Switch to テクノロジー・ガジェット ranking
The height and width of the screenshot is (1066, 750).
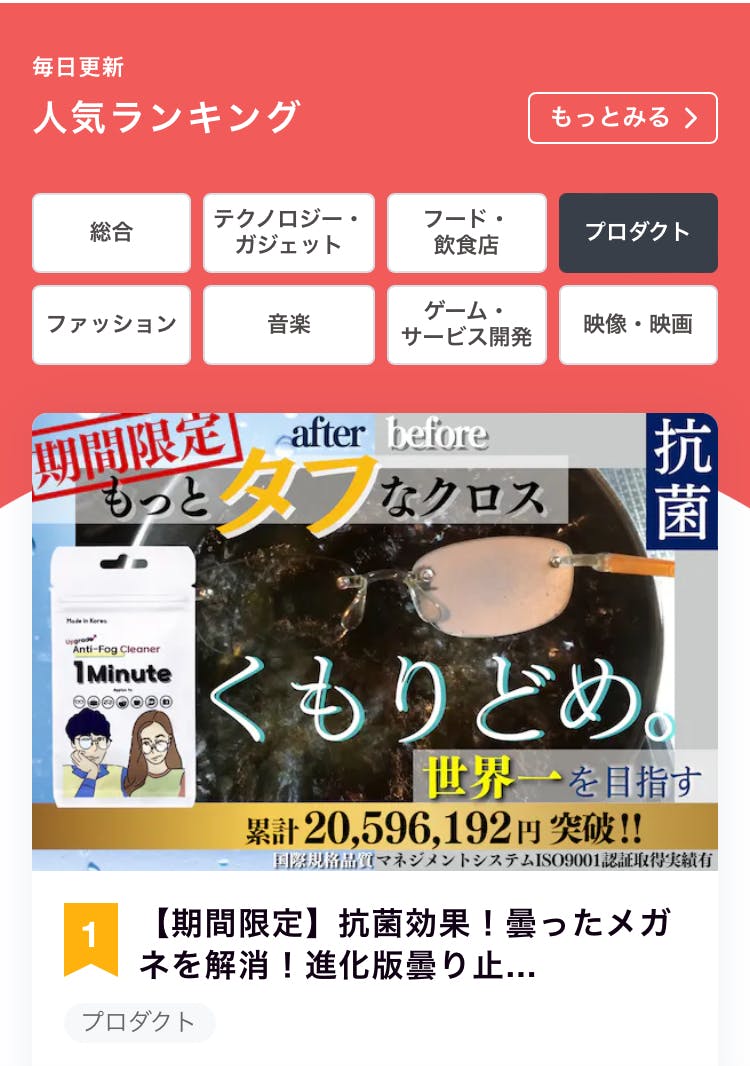pyautogui.click(x=288, y=233)
